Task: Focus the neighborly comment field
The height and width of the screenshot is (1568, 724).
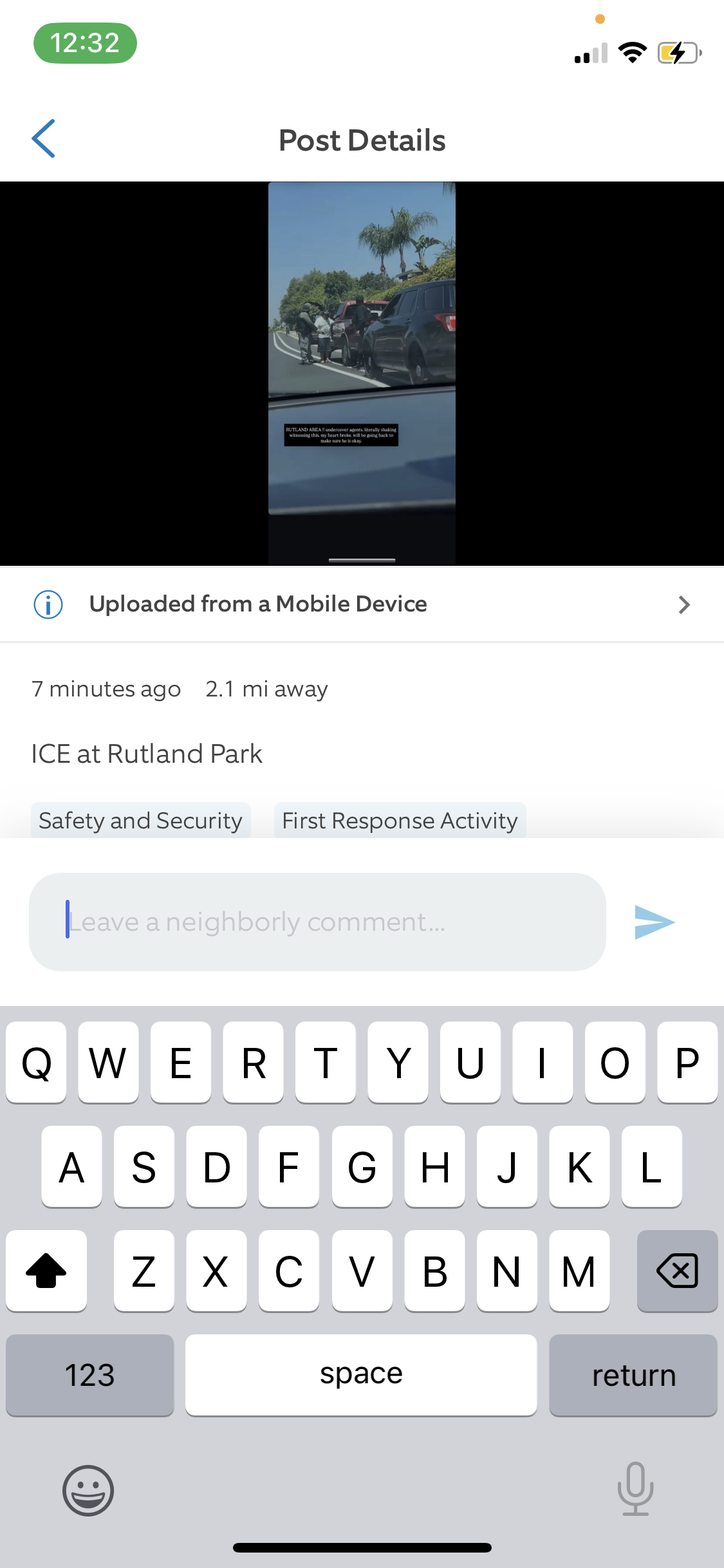Action: point(317,922)
